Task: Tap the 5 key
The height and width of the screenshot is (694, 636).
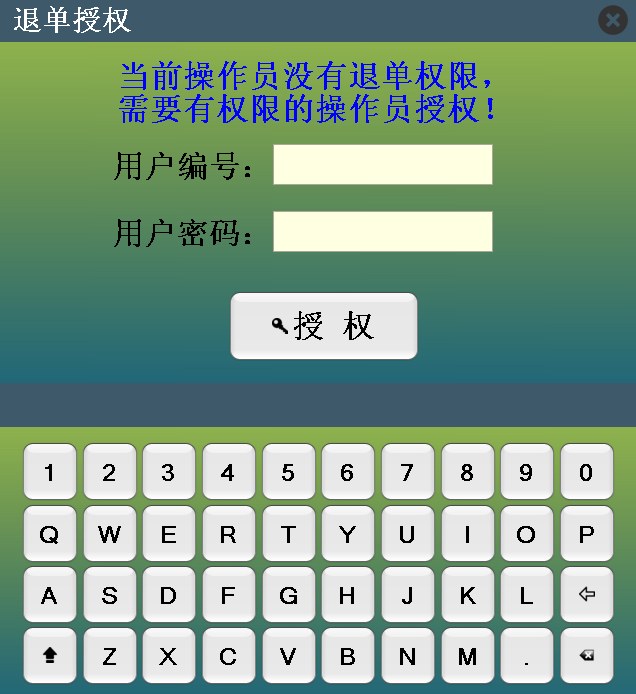Action: pos(288,472)
